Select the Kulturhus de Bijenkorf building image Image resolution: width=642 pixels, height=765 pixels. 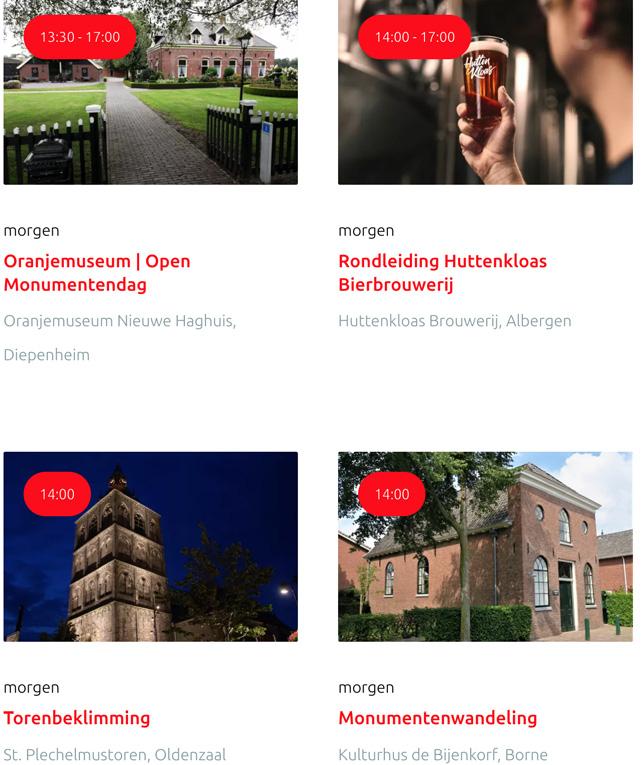coord(485,560)
